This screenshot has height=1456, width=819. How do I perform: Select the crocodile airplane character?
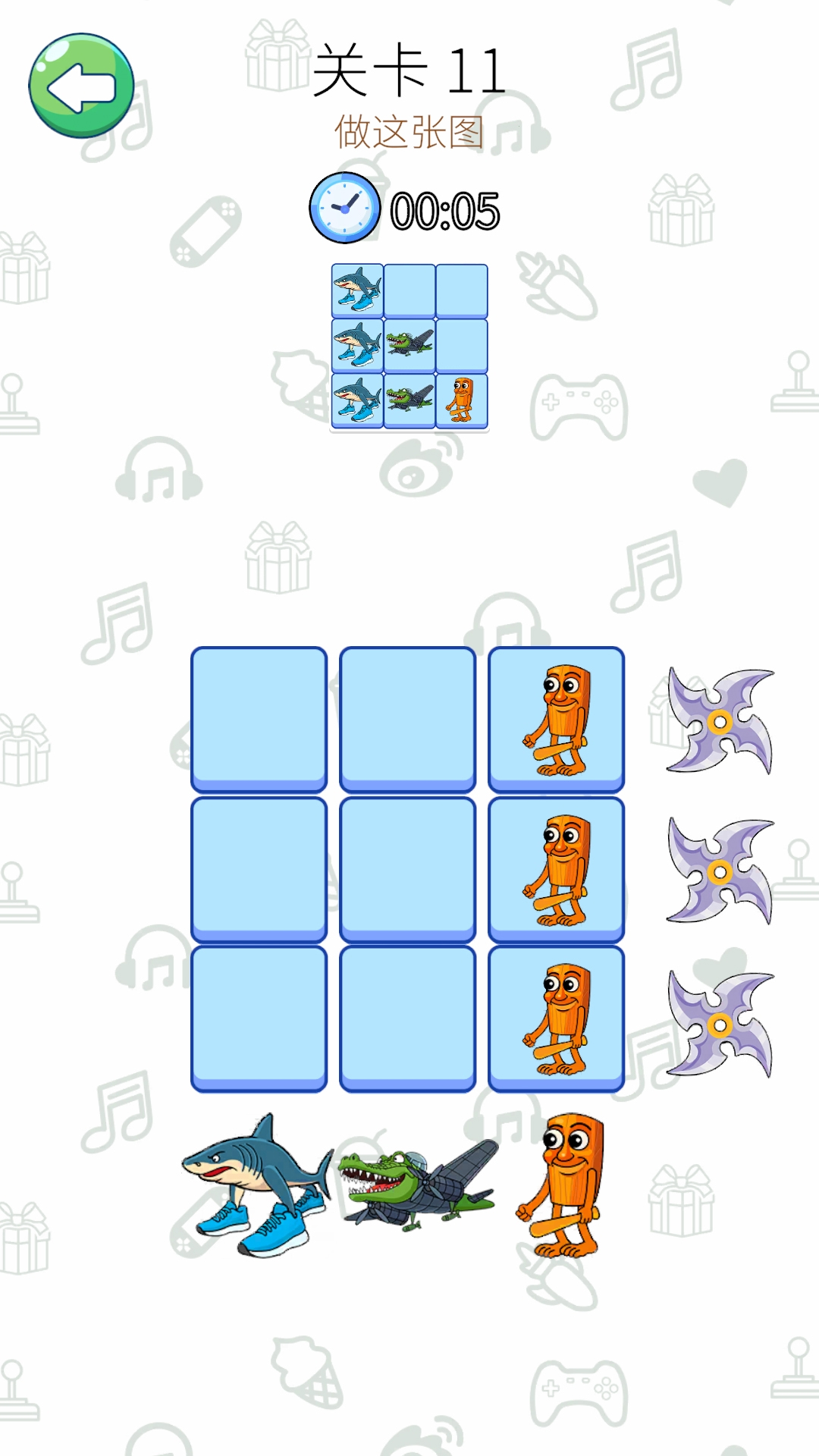click(x=417, y=1185)
